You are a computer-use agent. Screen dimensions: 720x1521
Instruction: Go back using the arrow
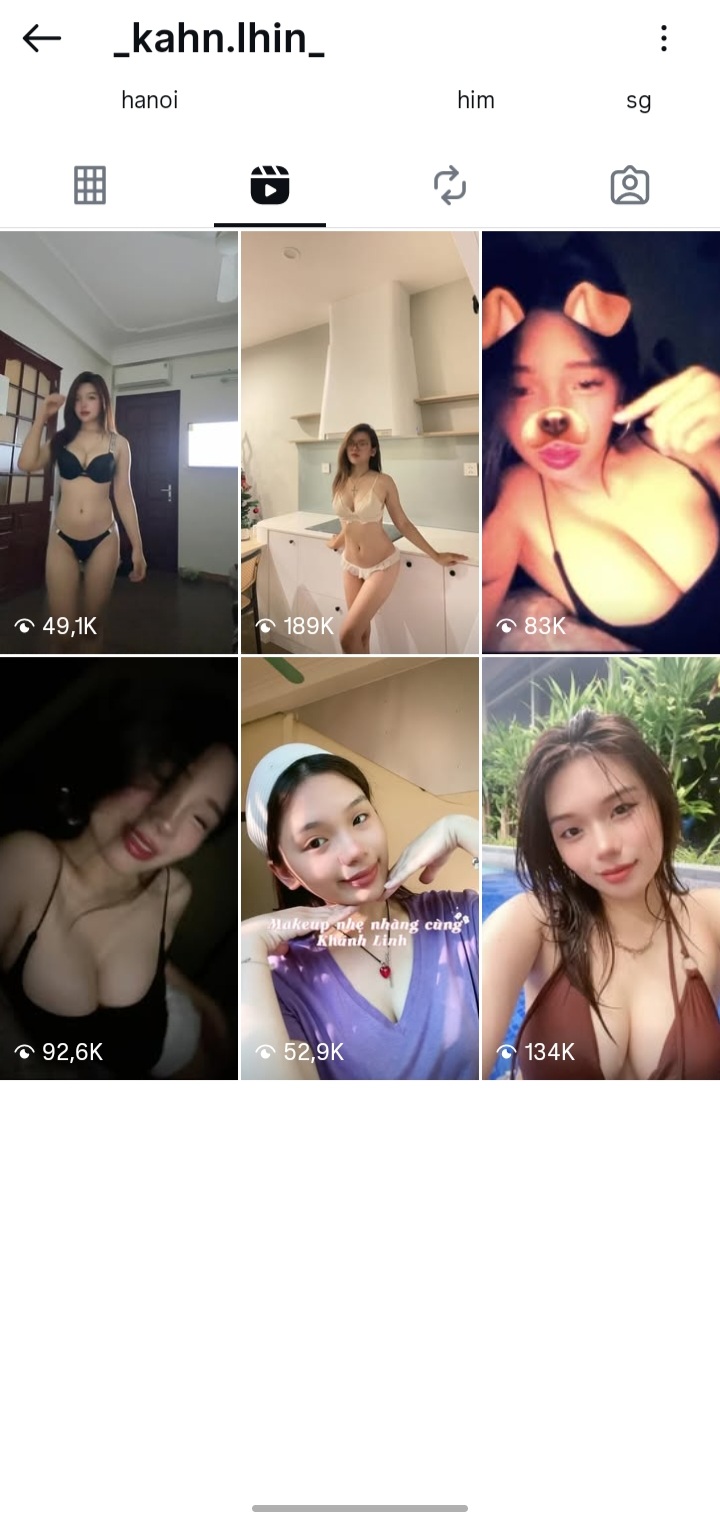tap(42, 39)
